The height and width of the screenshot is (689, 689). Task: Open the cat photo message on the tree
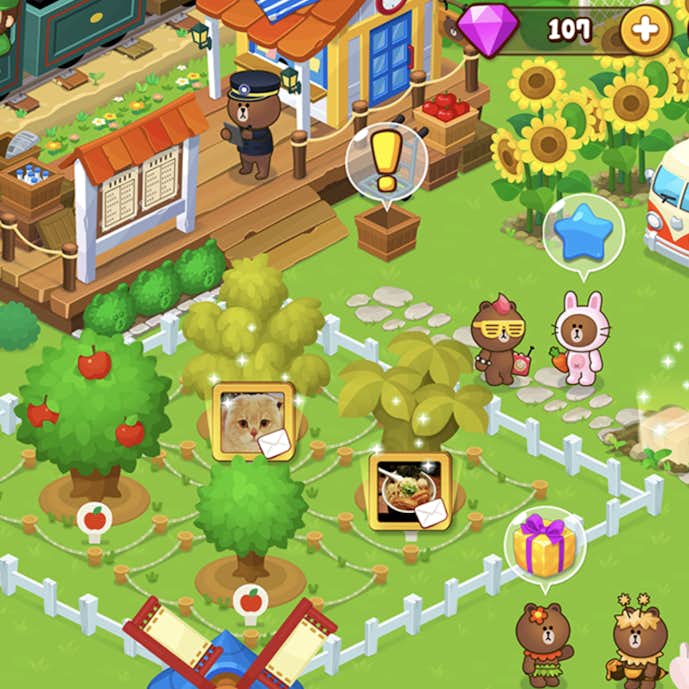pyautogui.click(x=253, y=422)
